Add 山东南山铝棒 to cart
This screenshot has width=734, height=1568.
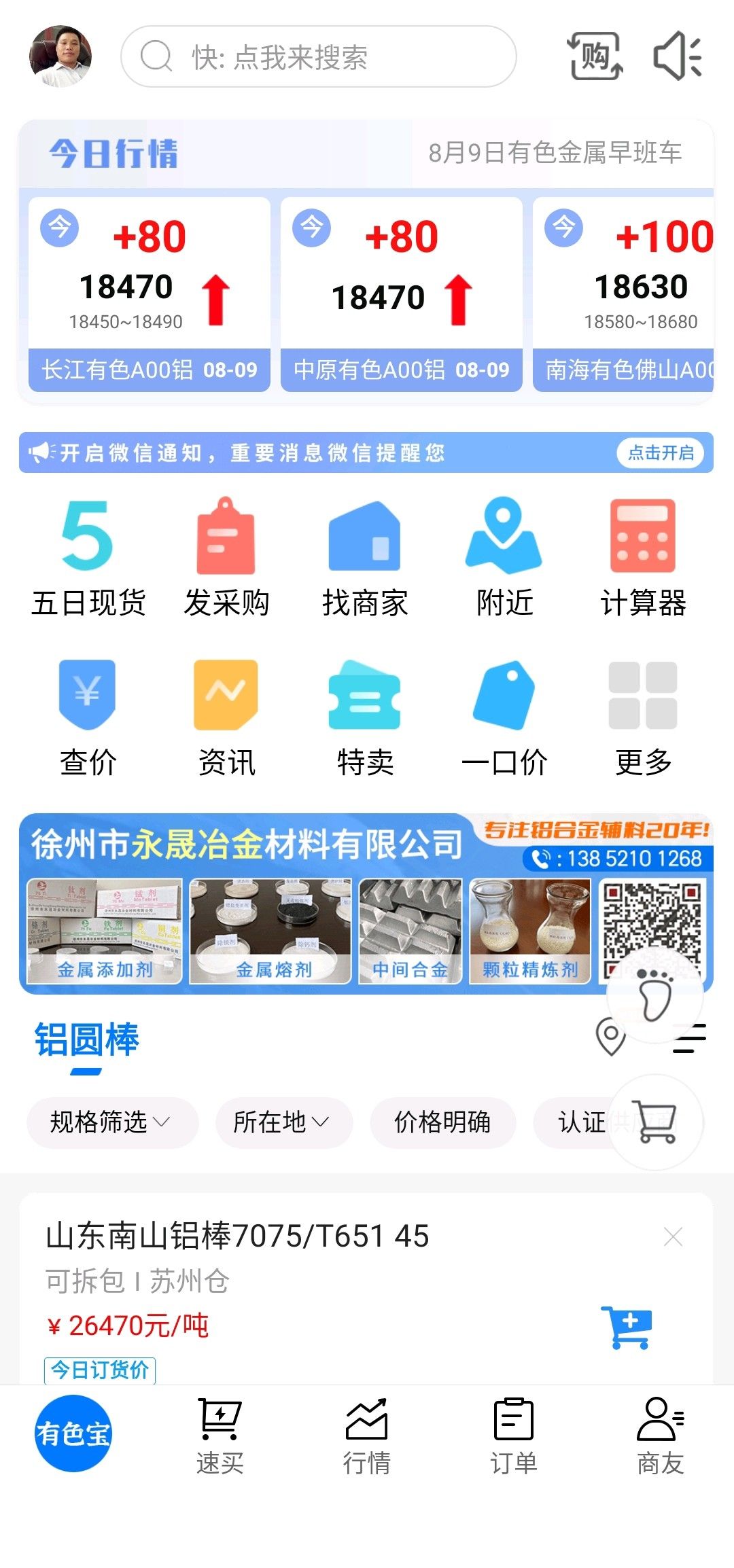point(626,1327)
